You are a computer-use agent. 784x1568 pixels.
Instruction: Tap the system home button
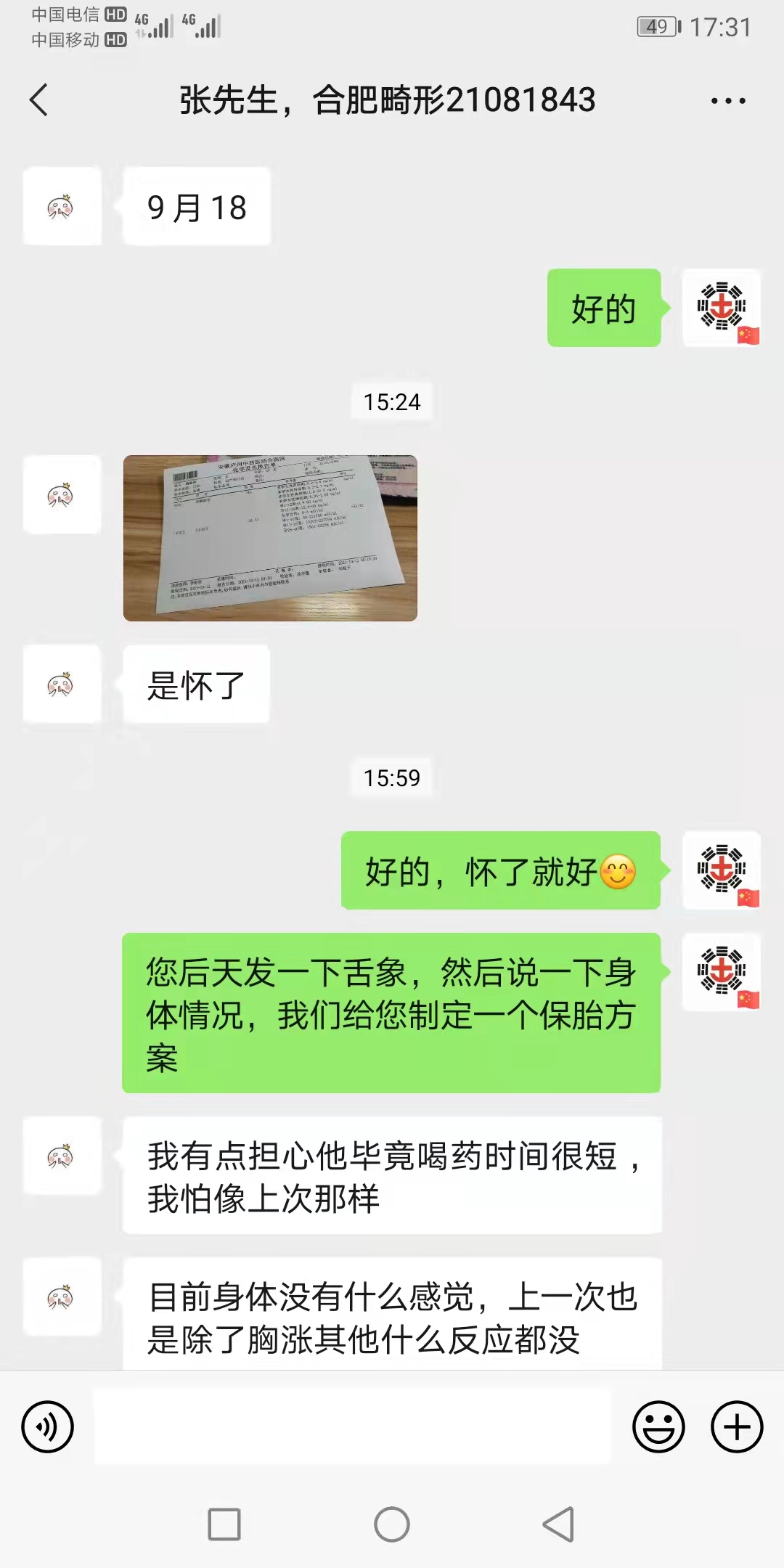coord(392,1524)
